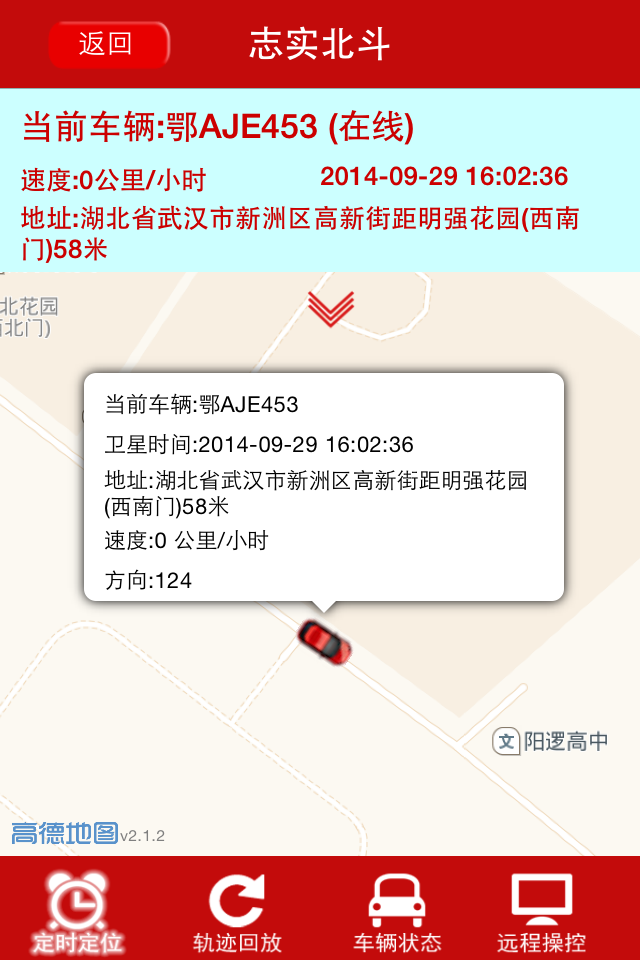Switch to 轨迹回放 track playback
Viewport: 640px width, 960px height.
[237, 911]
